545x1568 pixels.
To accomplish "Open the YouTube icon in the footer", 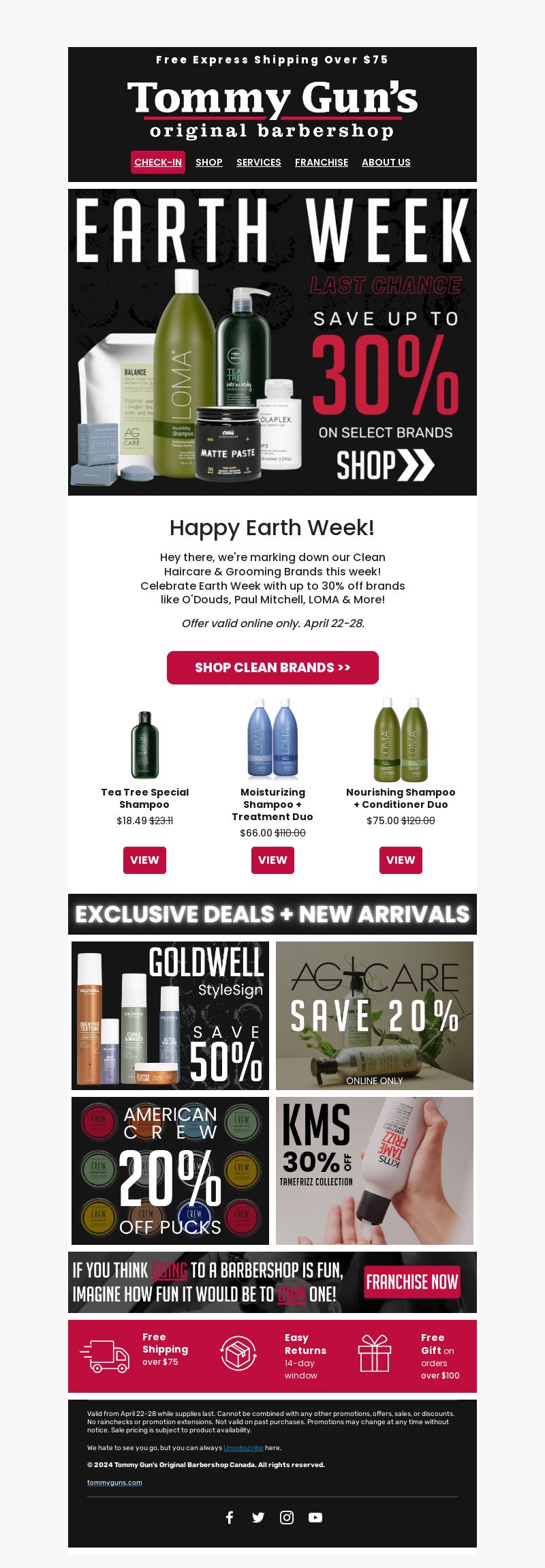I will 315,1517.
